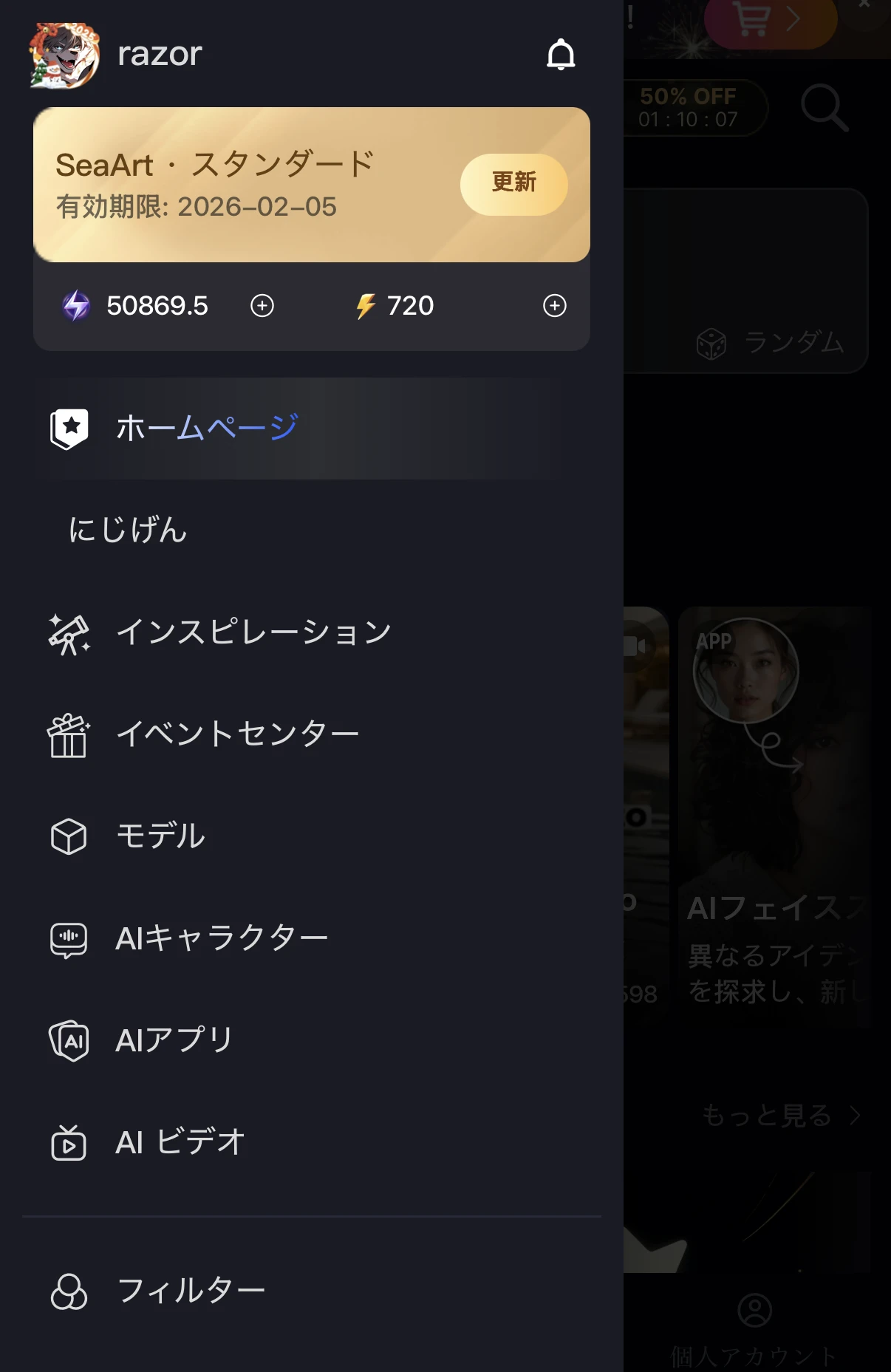Open the notifications bell
Screen dimensions: 891x1372
click(561, 55)
